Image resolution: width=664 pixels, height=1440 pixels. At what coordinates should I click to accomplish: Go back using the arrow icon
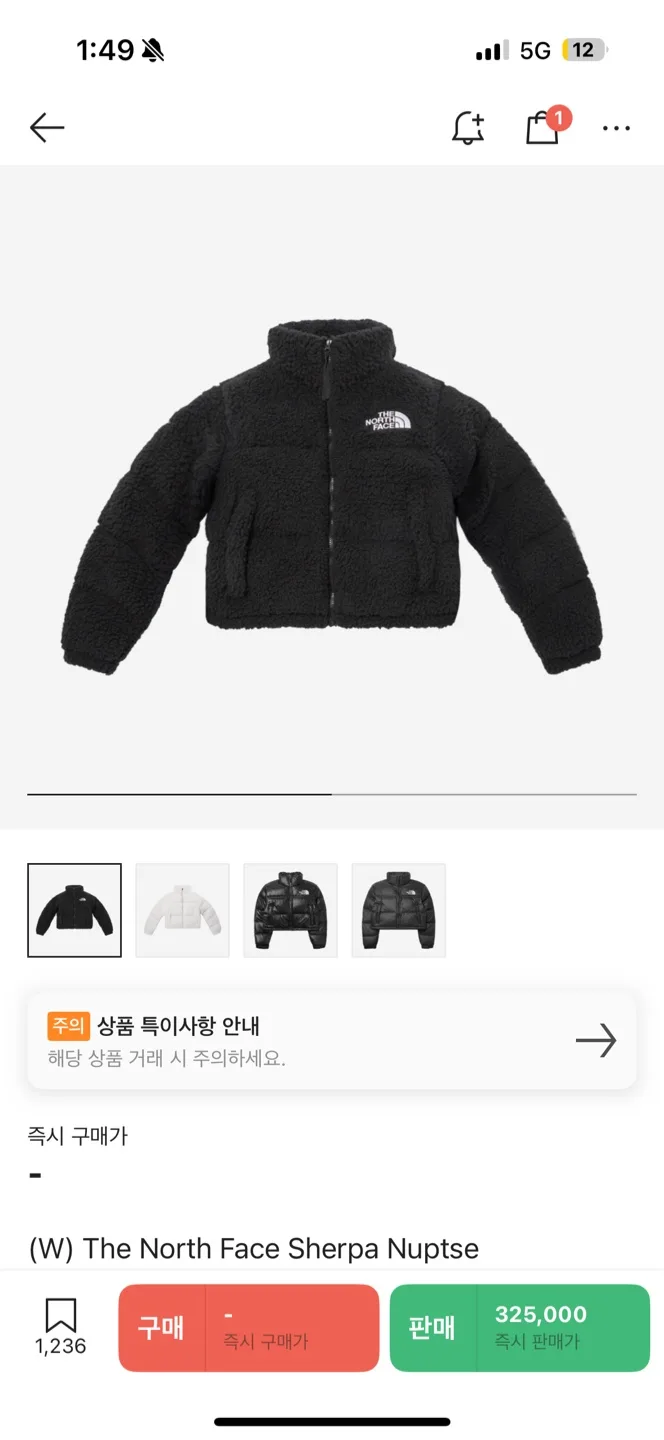point(47,127)
